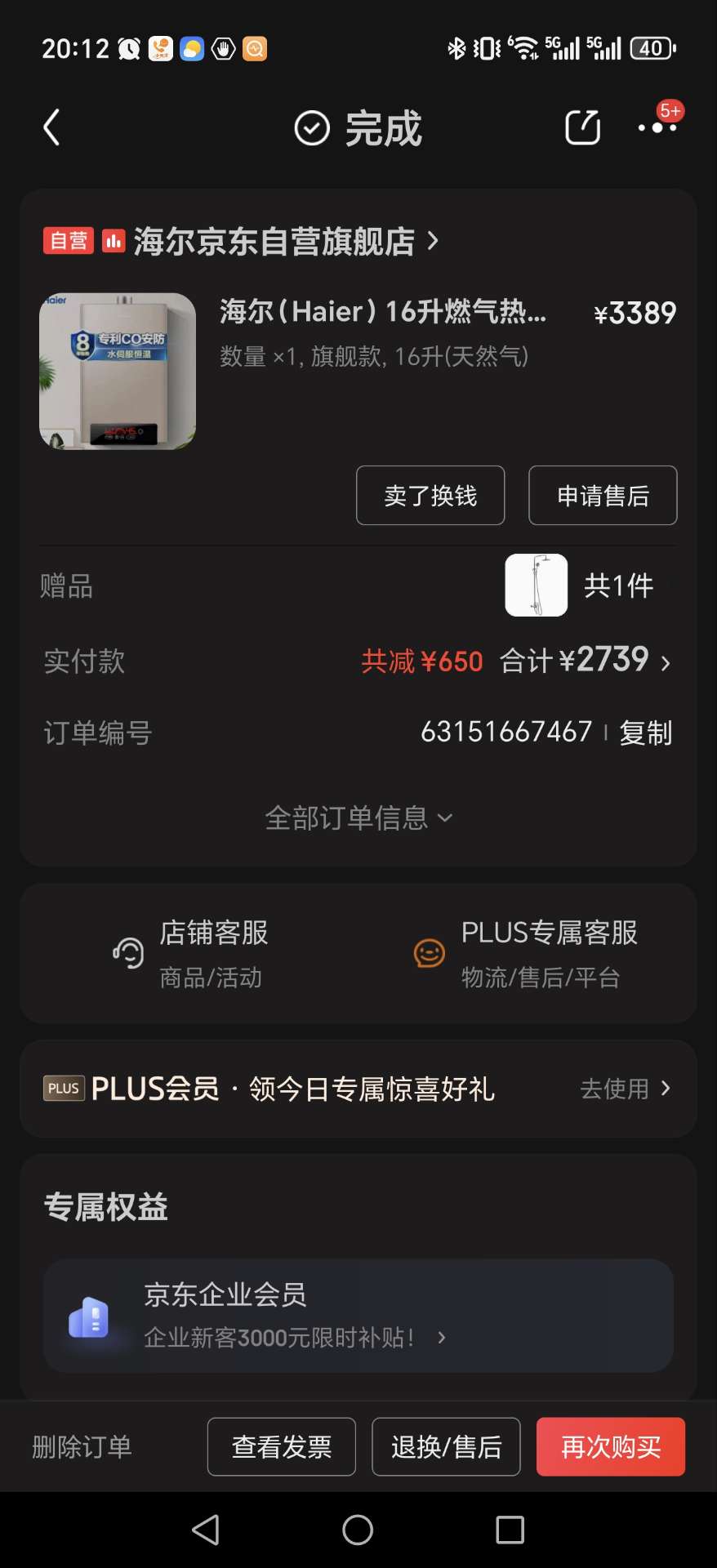Open the 京东企业会员 benefit card
Image resolution: width=717 pixels, height=1568 pixels.
click(358, 1315)
